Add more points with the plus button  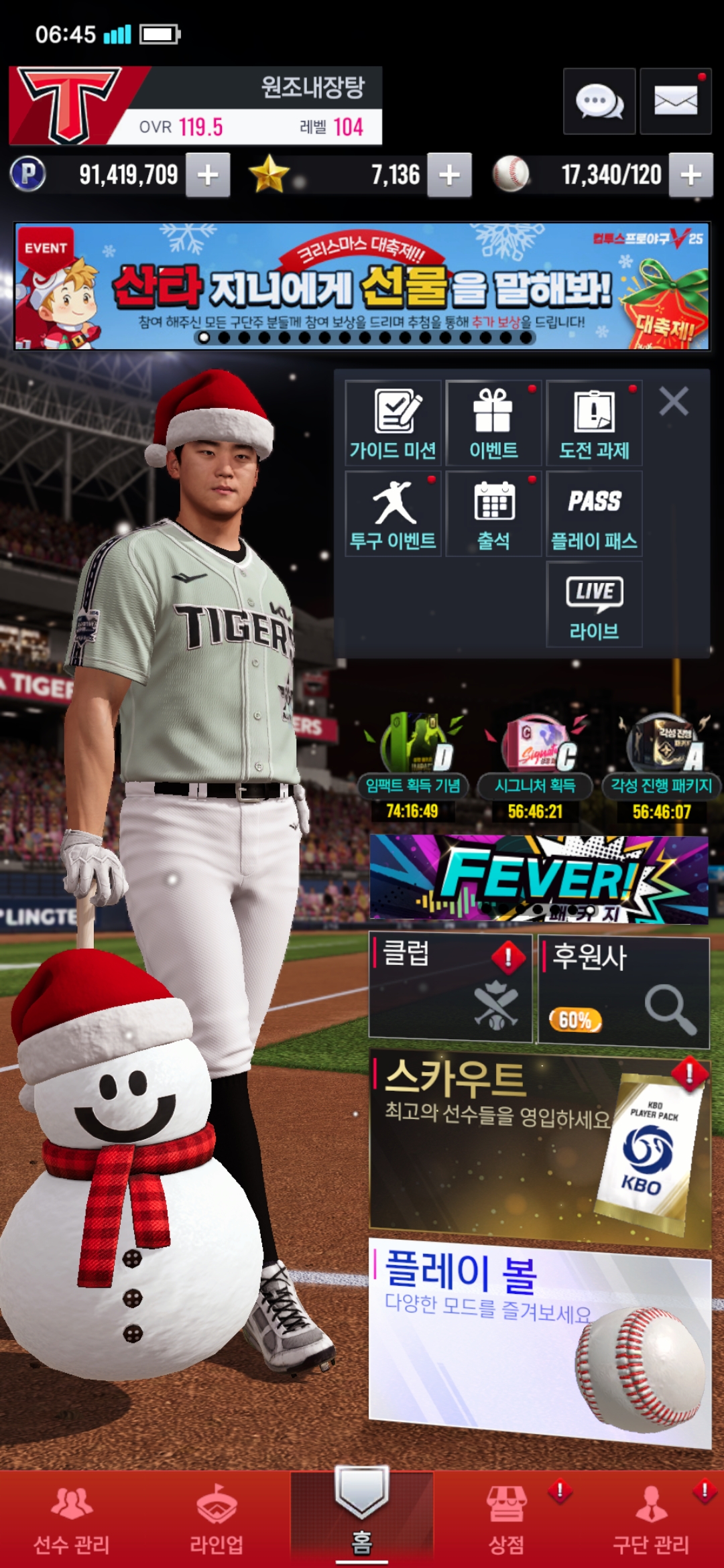[208, 175]
